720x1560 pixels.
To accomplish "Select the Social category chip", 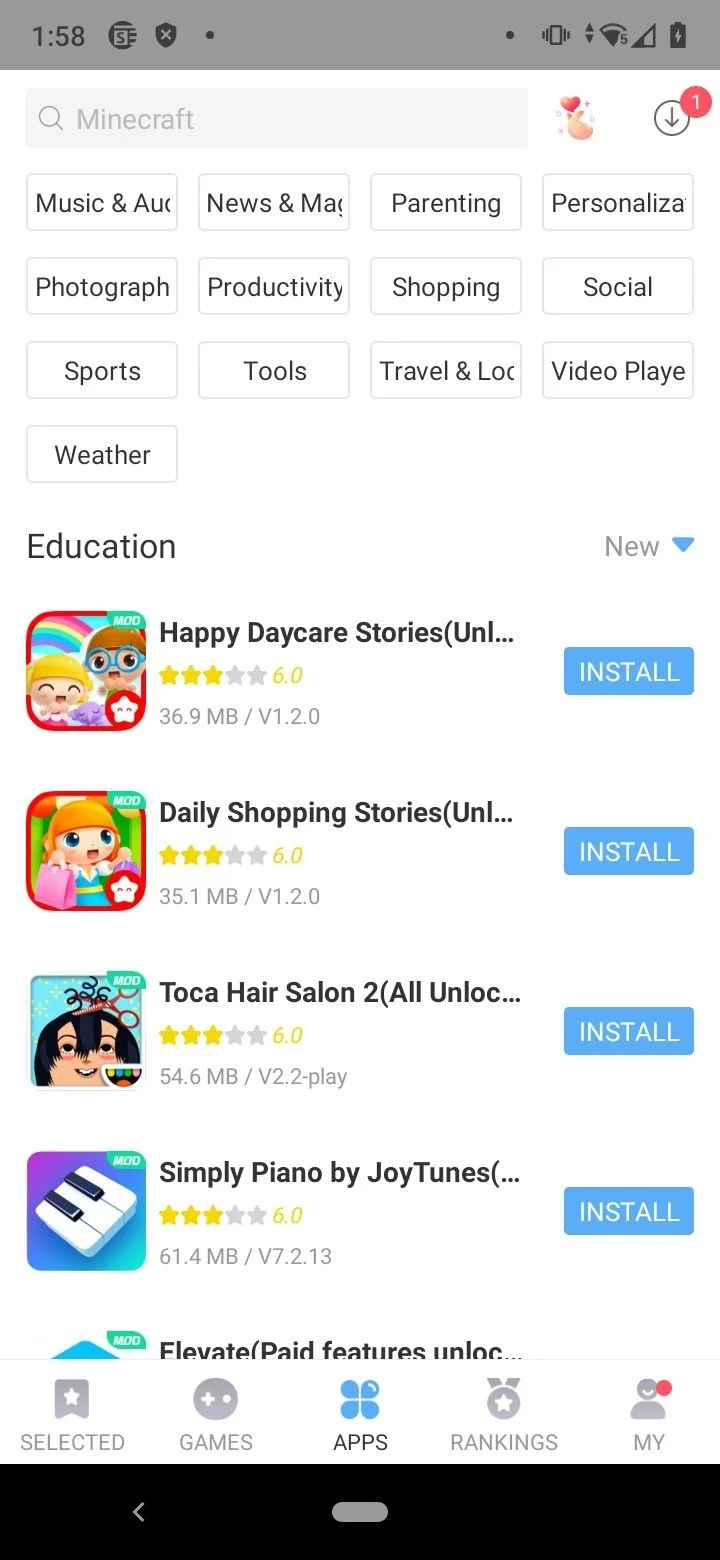I will tap(617, 287).
